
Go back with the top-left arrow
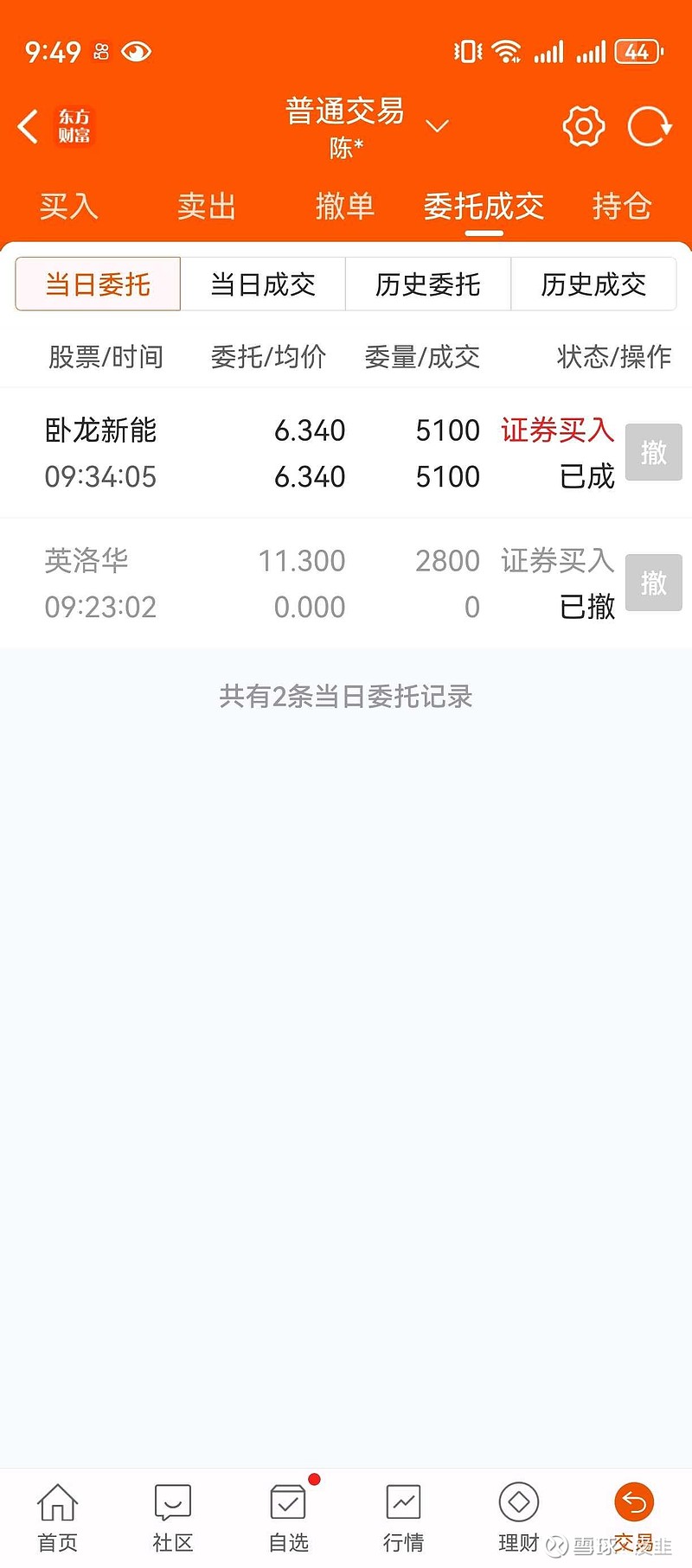click(x=28, y=126)
